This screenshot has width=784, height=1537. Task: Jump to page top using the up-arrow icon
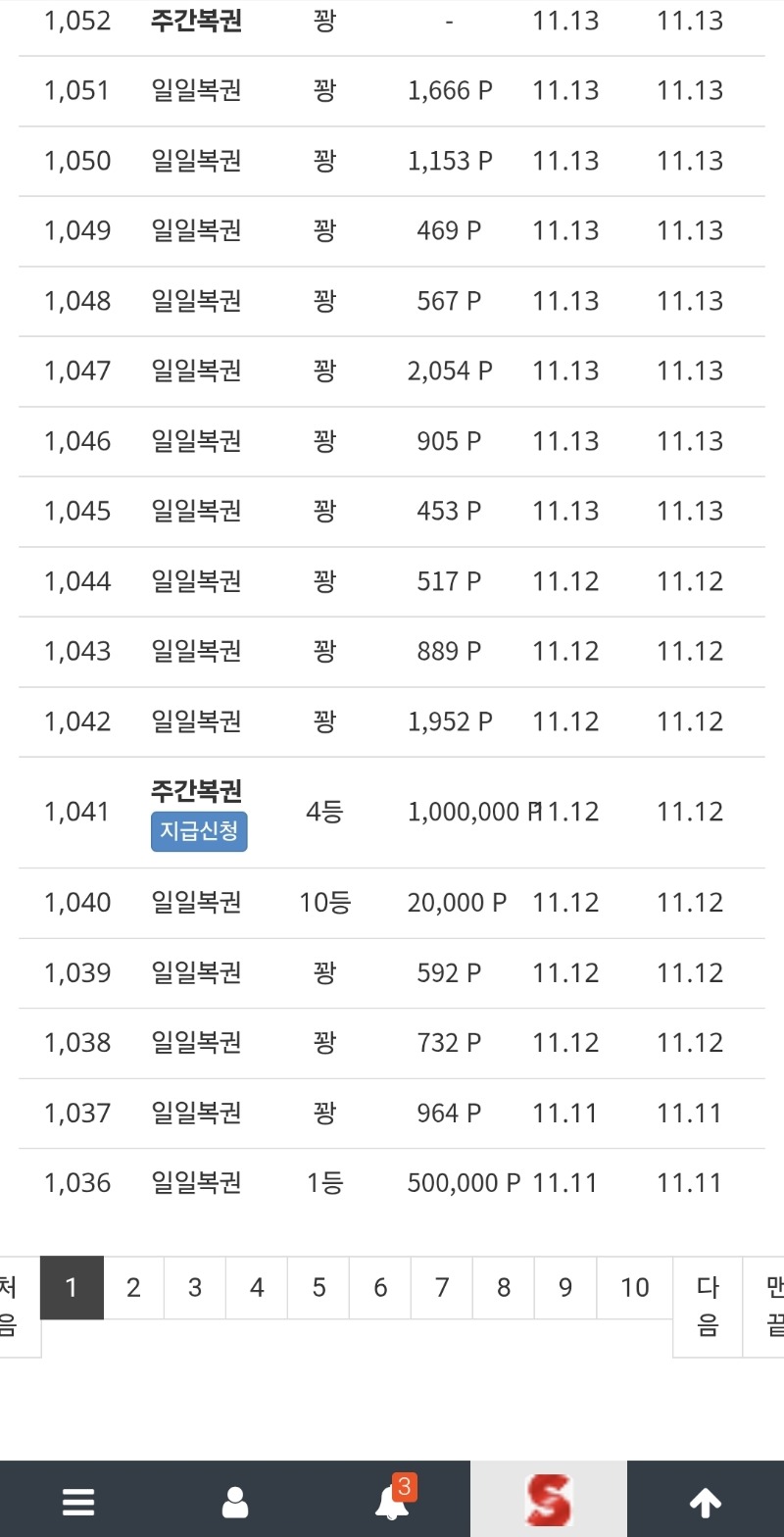(707, 1501)
